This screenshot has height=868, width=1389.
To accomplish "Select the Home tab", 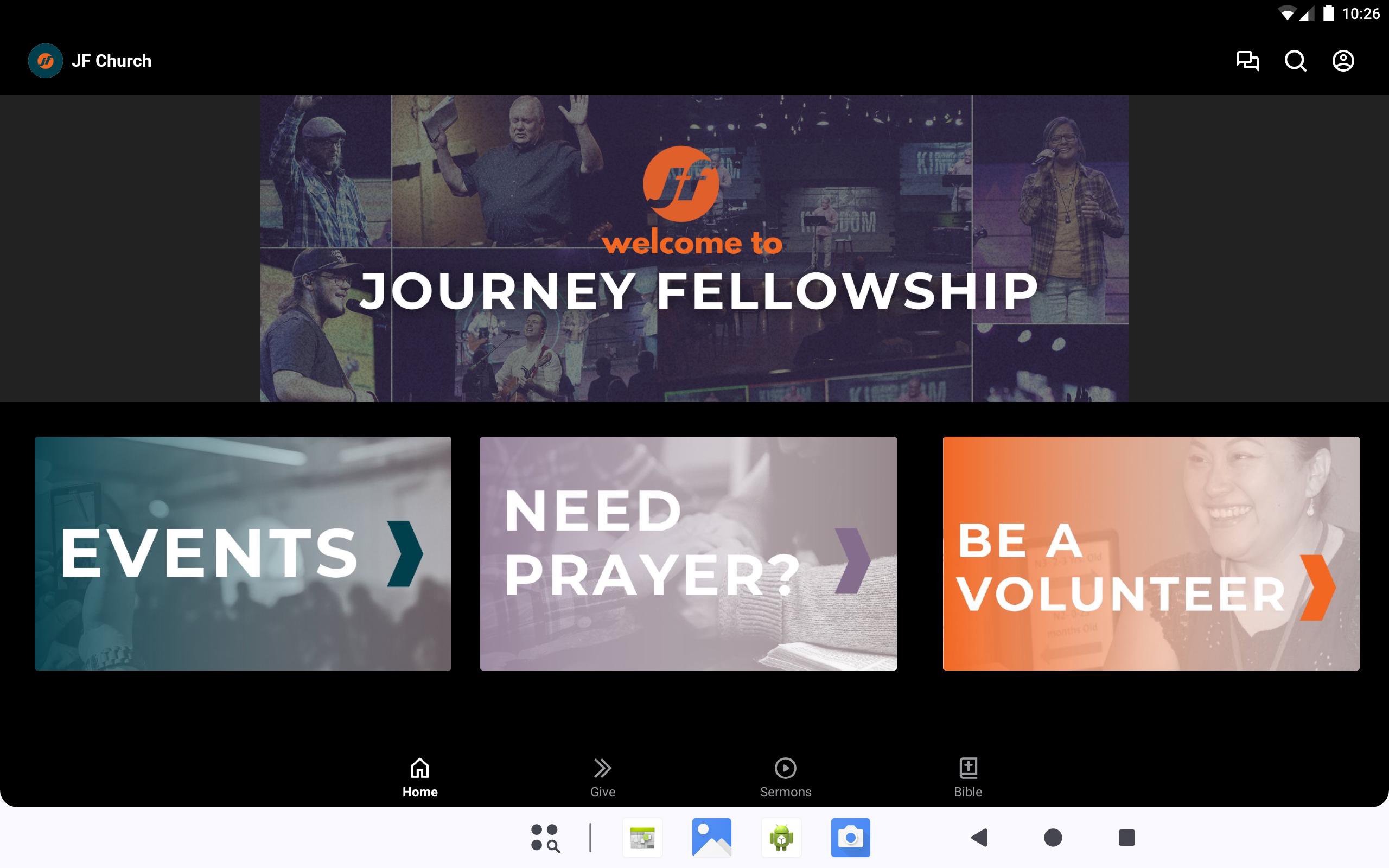I will (x=419, y=777).
